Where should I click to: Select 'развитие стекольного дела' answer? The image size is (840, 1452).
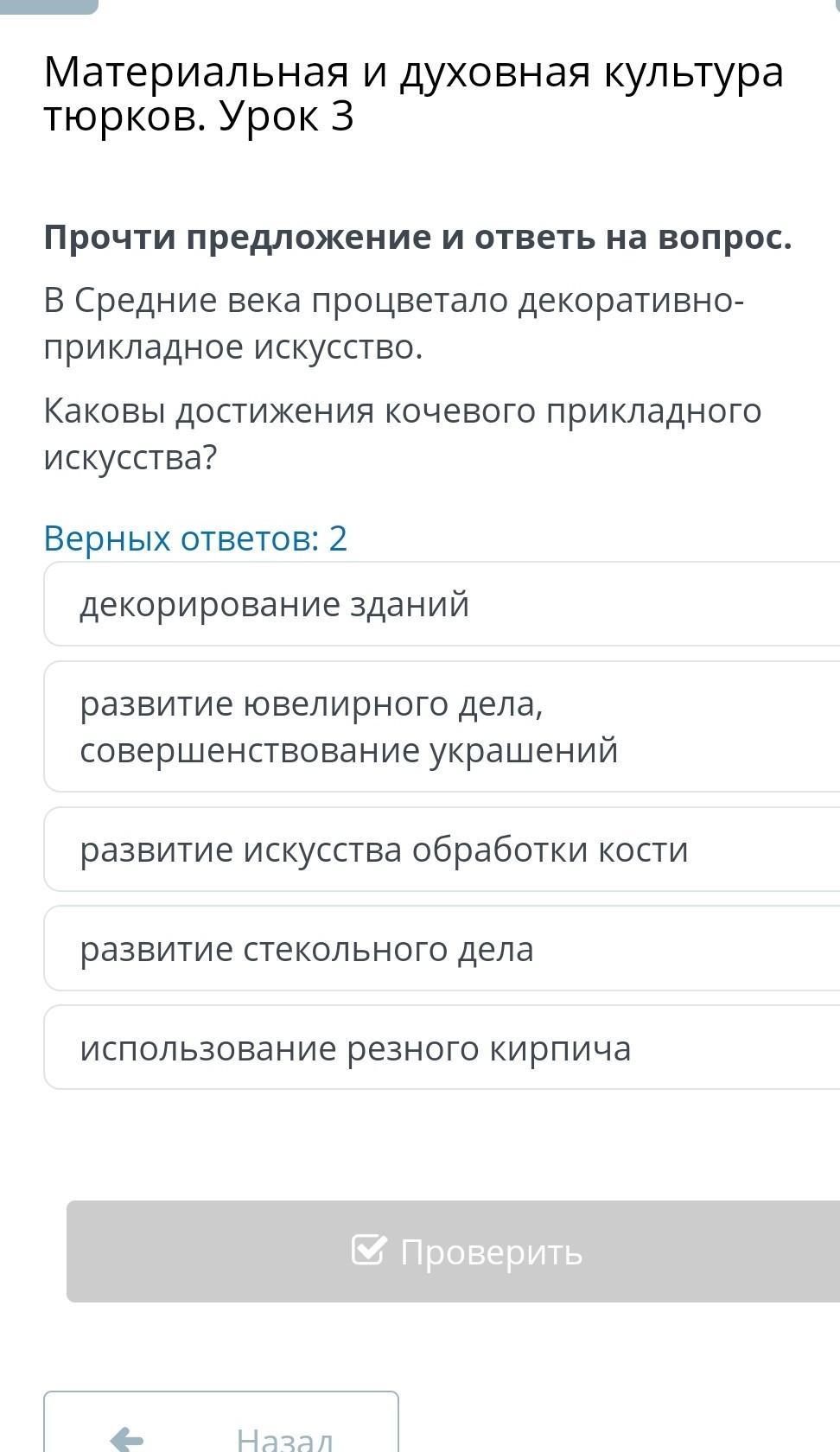click(441, 949)
